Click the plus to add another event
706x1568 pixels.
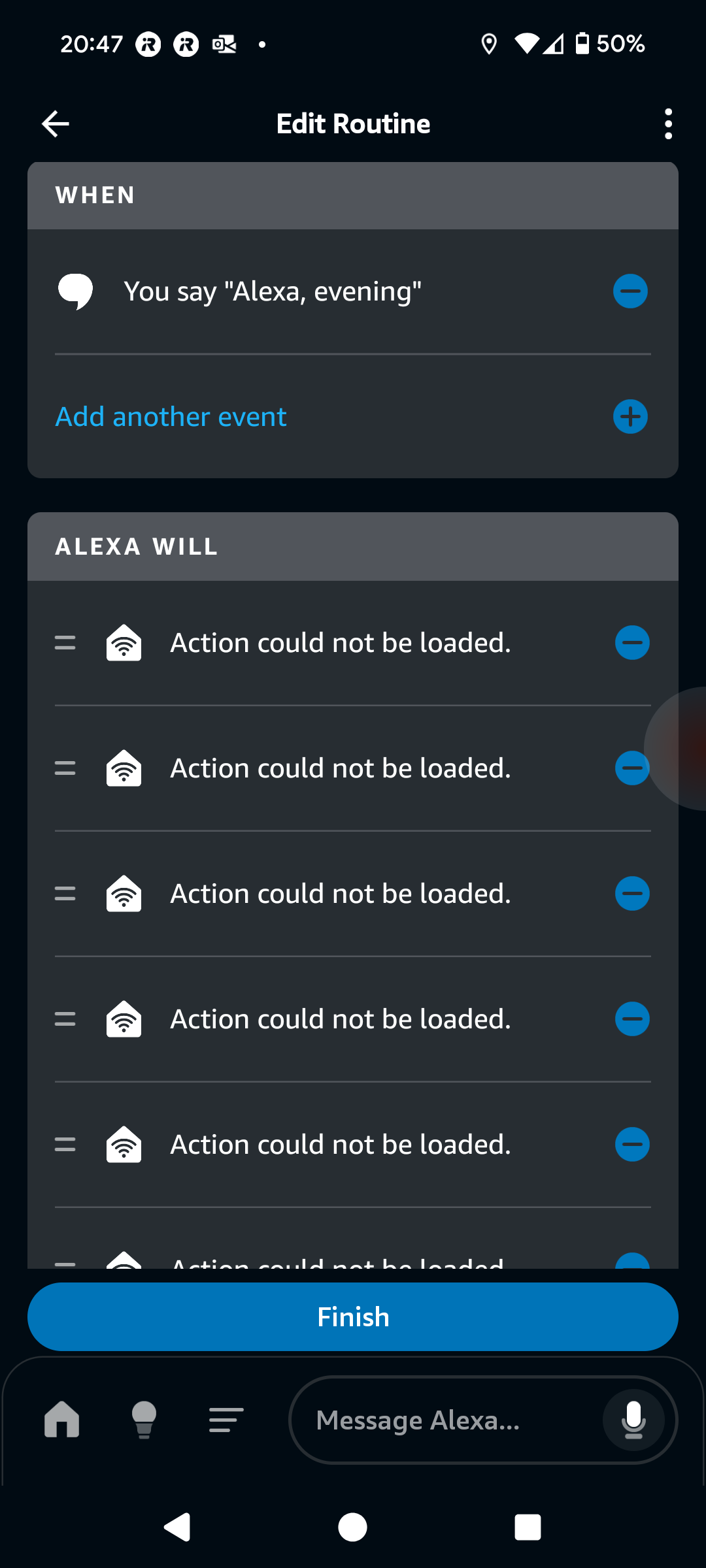click(630, 416)
